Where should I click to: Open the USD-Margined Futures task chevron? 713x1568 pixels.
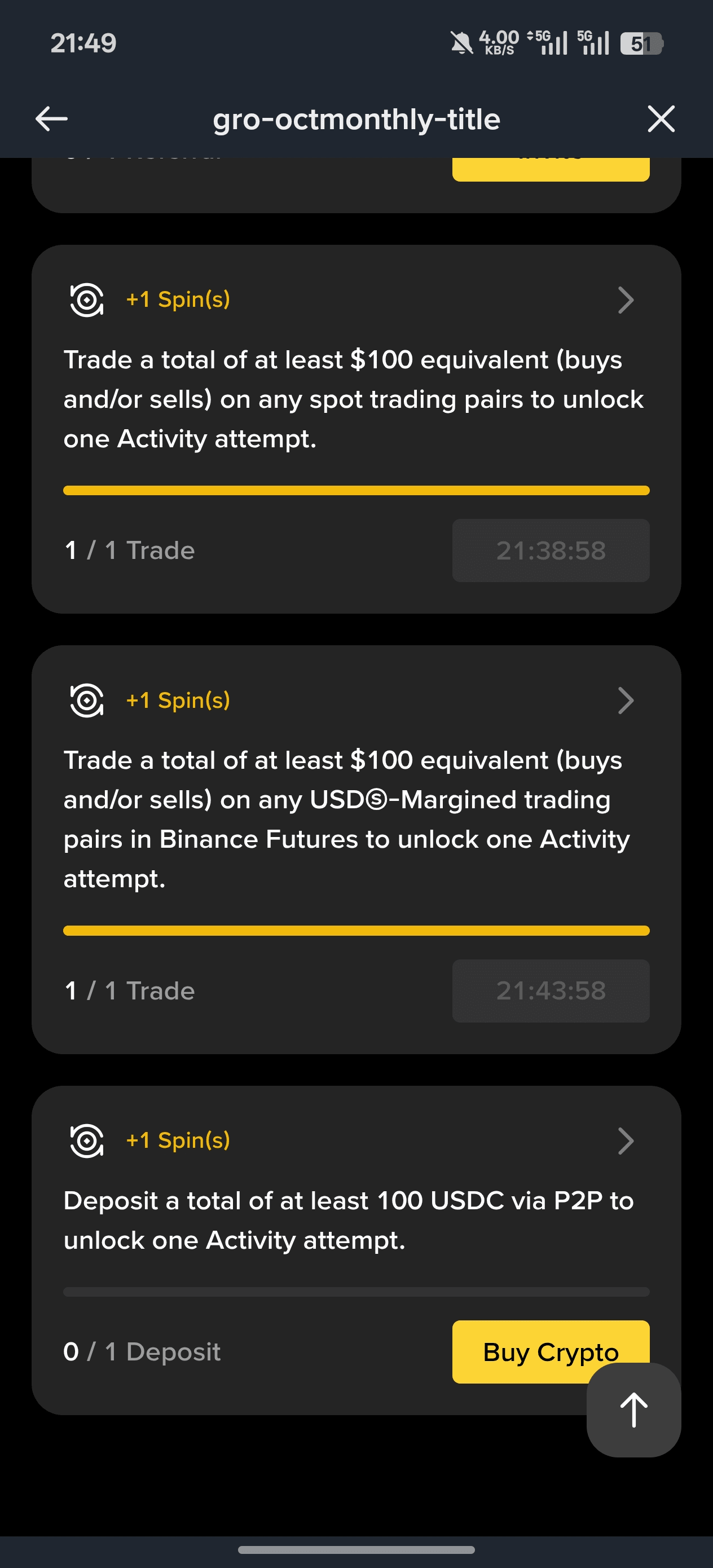(626, 701)
